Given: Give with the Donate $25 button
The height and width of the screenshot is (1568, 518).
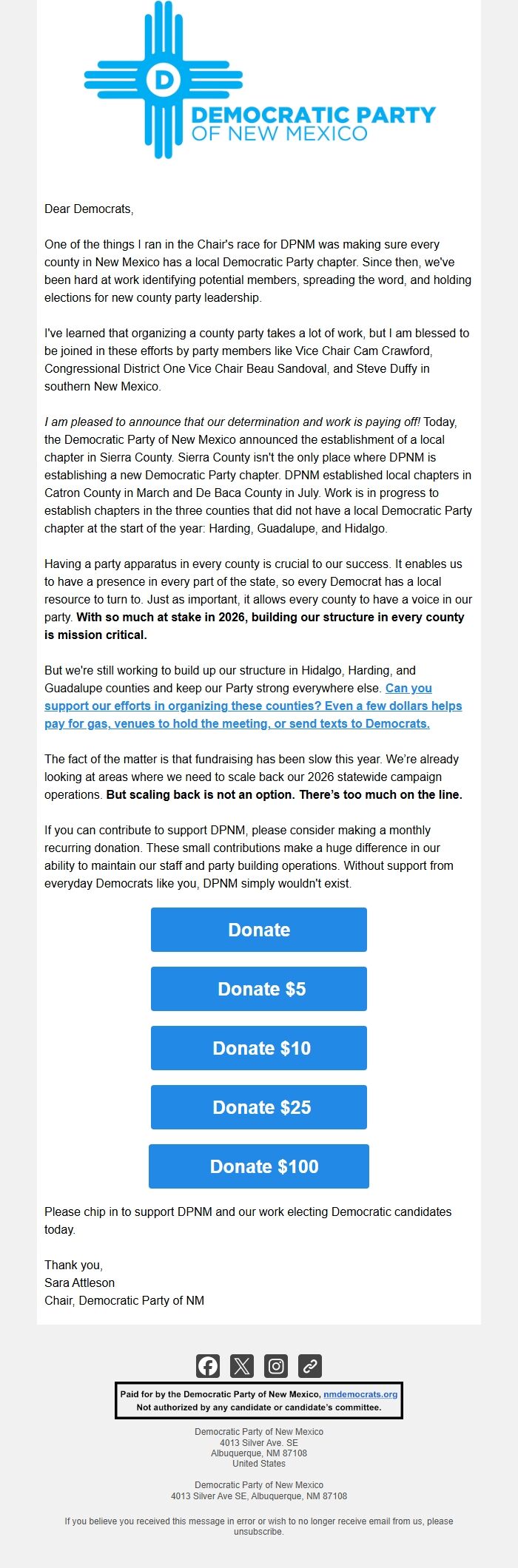Looking at the screenshot, I should (x=259, y=1107).
